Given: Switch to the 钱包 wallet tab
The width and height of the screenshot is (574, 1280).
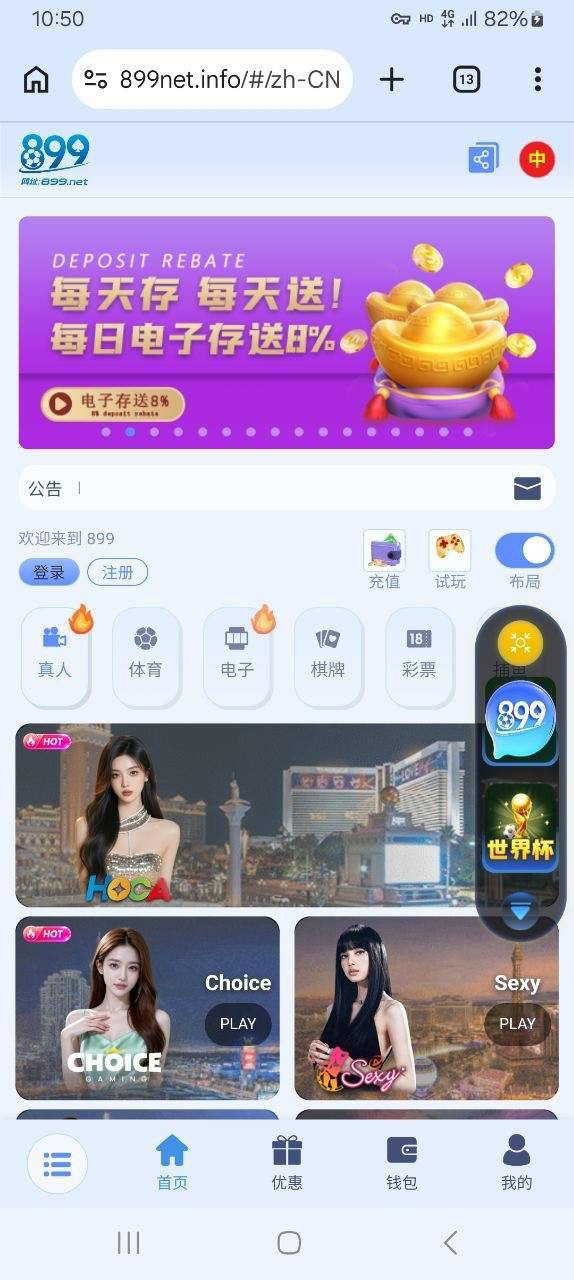Looking at the screenshot, I should tap(402, 1163).
